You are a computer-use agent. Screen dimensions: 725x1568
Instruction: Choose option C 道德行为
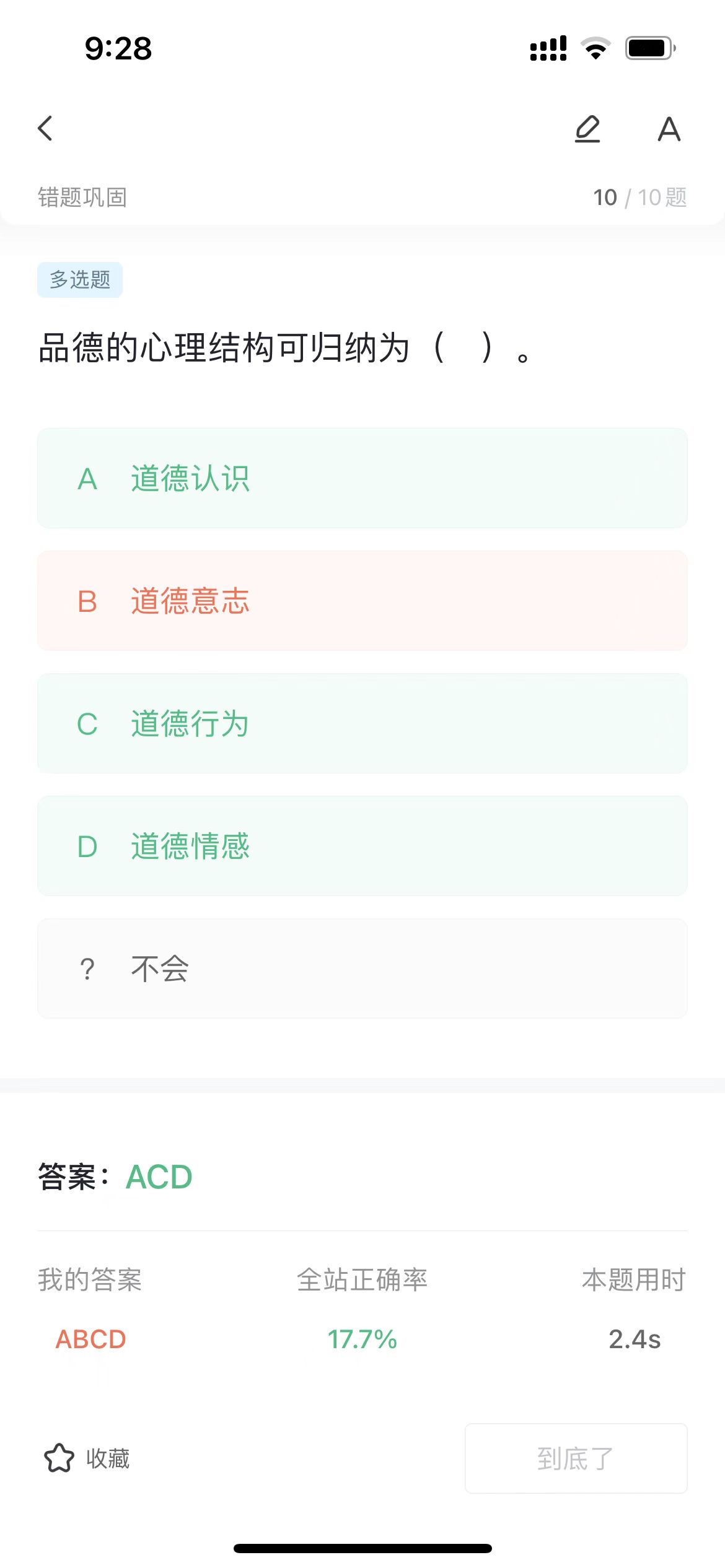pyautogui.click(x=362, y=723)
